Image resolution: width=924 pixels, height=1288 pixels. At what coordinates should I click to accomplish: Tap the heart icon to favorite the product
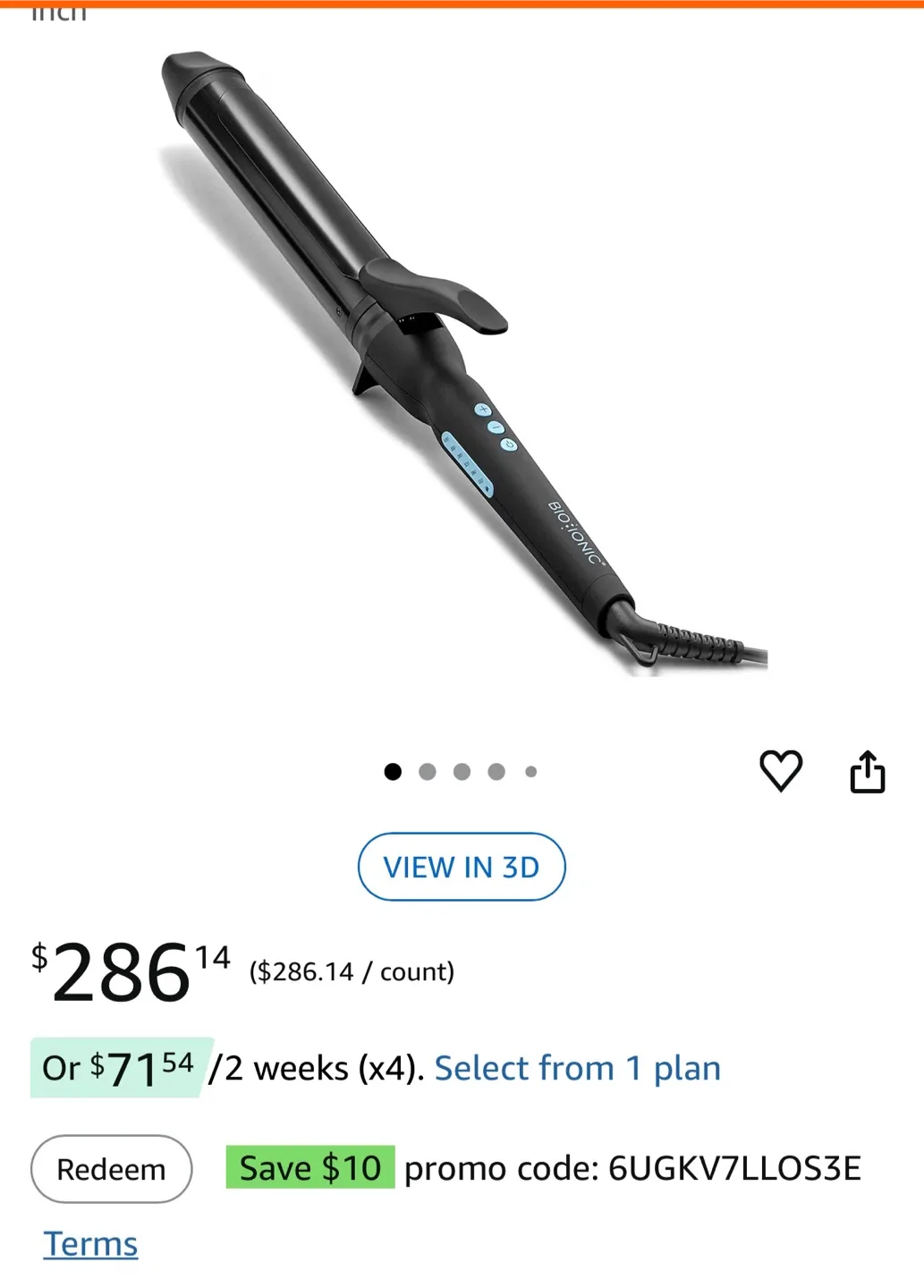[781, 771]
